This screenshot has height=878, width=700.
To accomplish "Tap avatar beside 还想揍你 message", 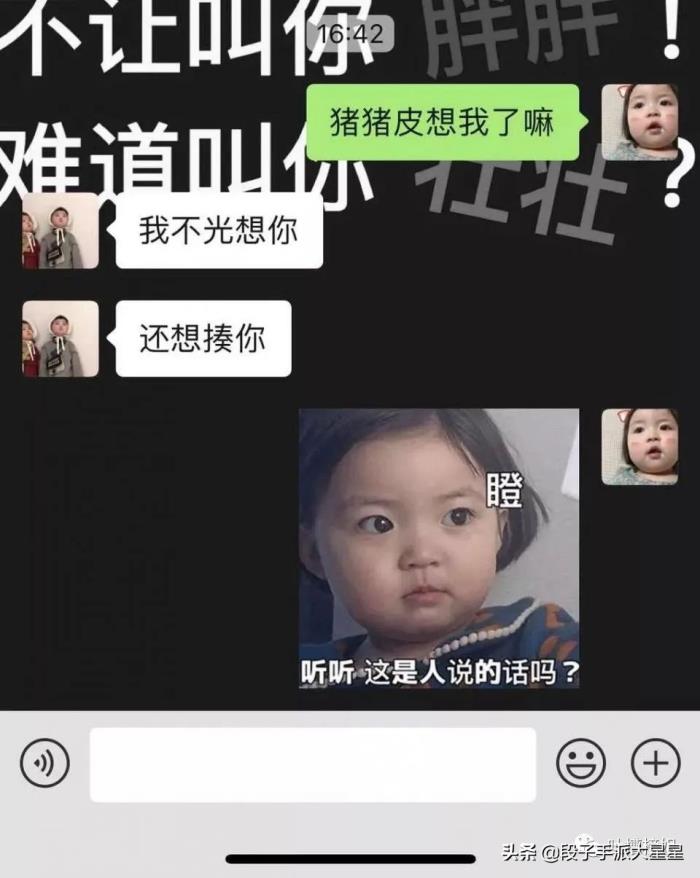I will [60, 339].
